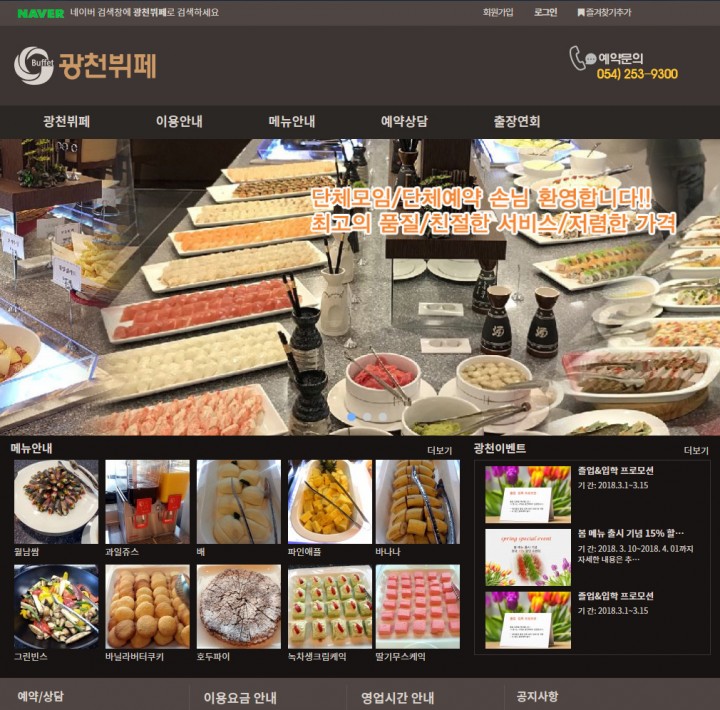This screenshot has height=710, width=720.
Task: Open the 예약상담 tab
Action: [404, 121]
